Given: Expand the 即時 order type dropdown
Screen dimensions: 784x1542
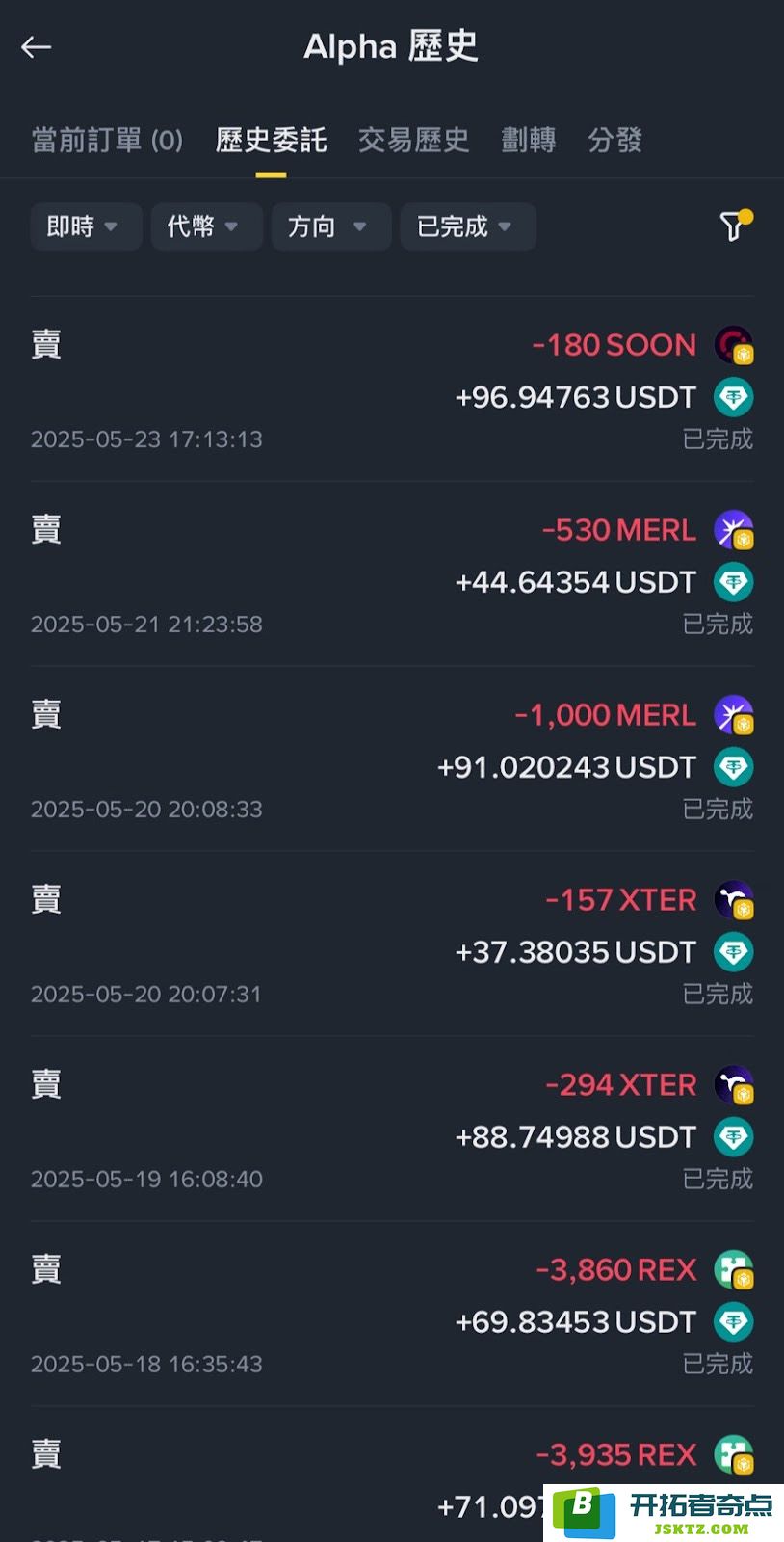Looking at the screenshot, I should pyautogui.click(x=86, y=226).
